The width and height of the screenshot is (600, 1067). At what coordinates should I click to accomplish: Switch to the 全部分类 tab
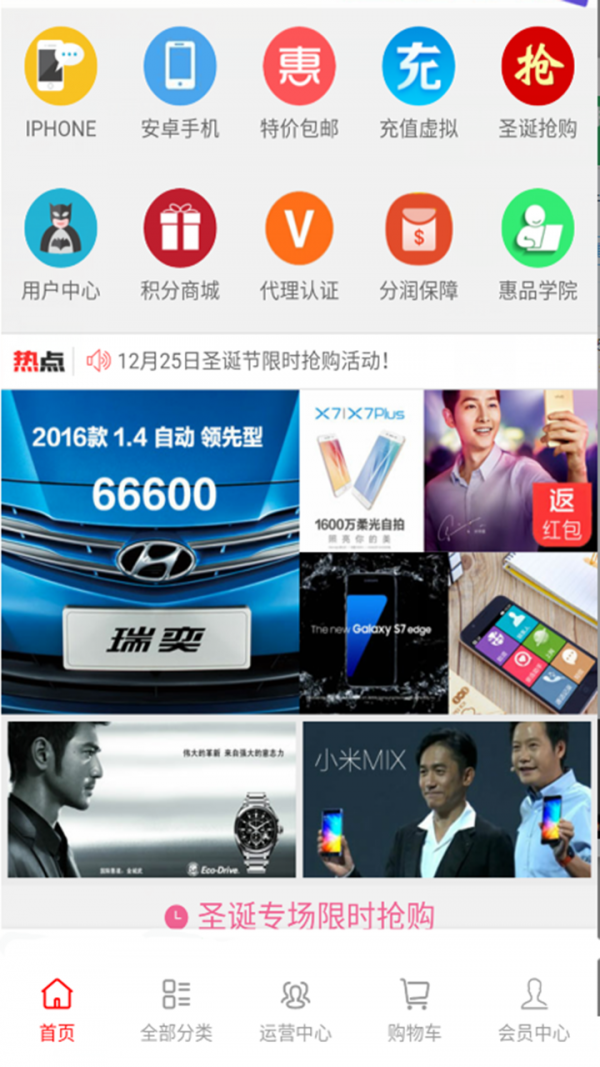coord(177,1010)
